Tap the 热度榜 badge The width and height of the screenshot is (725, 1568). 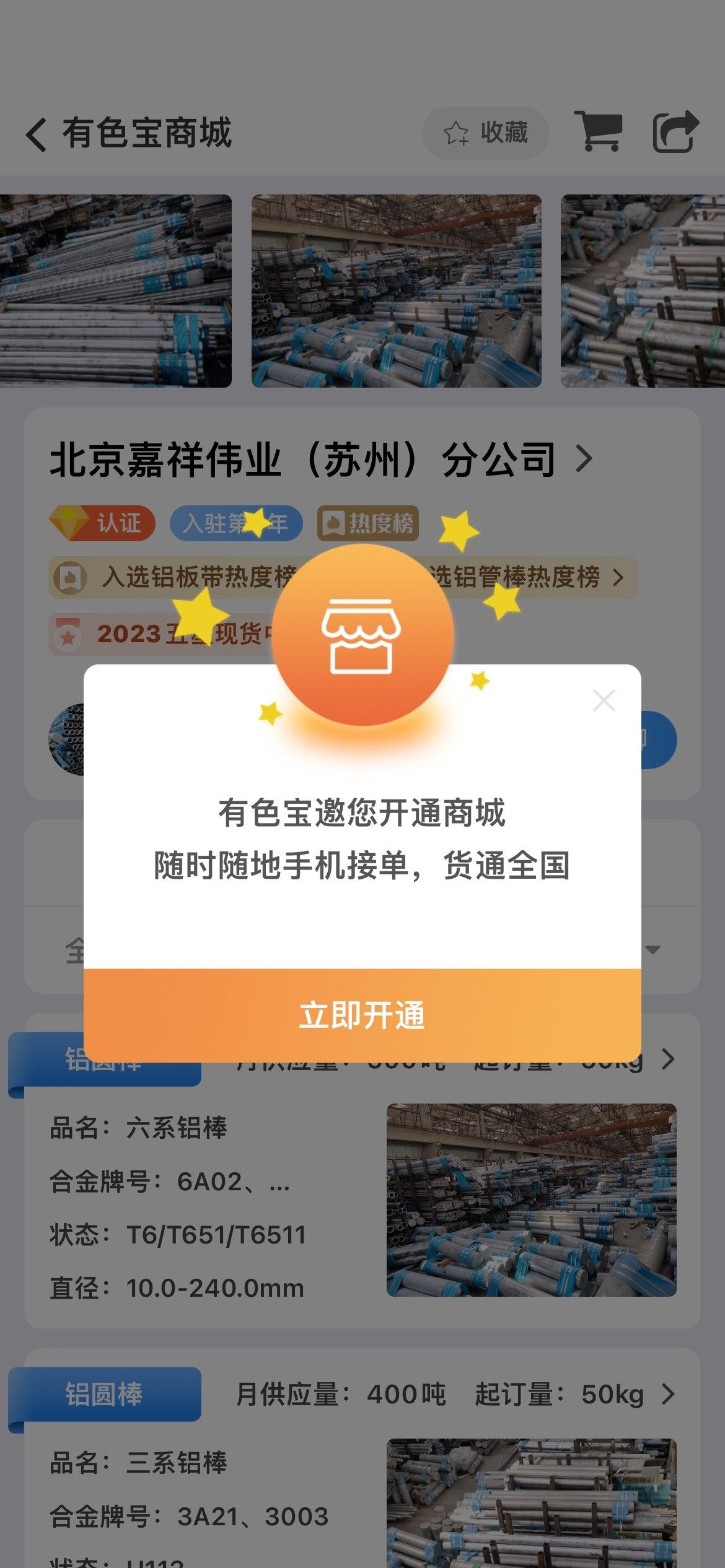click(x=368, y=523)
